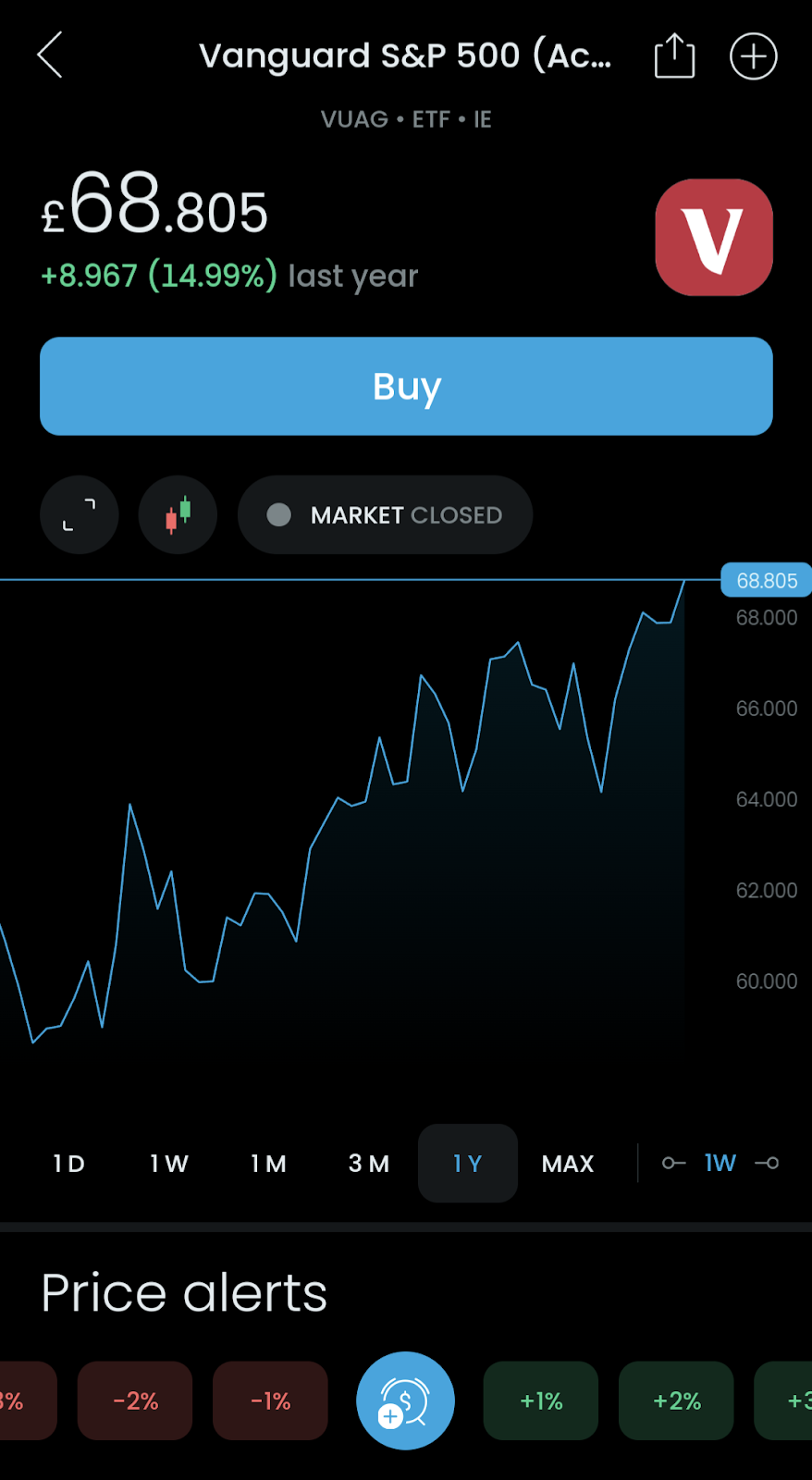
Task: Tap the blue Buy button
Action: coord(406,386)
